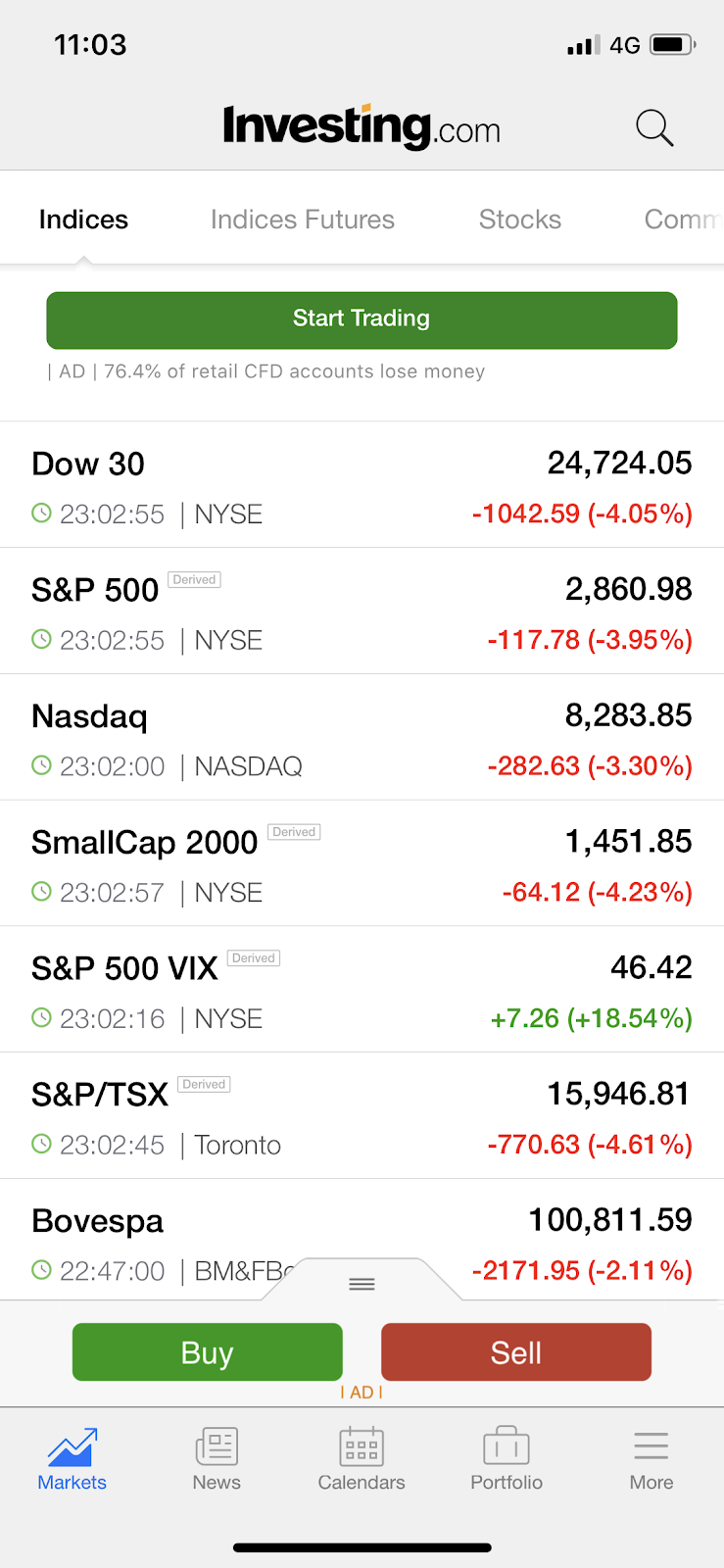
Task: Open SmallCap 2000 details
Action: click(x=362, y=864)
